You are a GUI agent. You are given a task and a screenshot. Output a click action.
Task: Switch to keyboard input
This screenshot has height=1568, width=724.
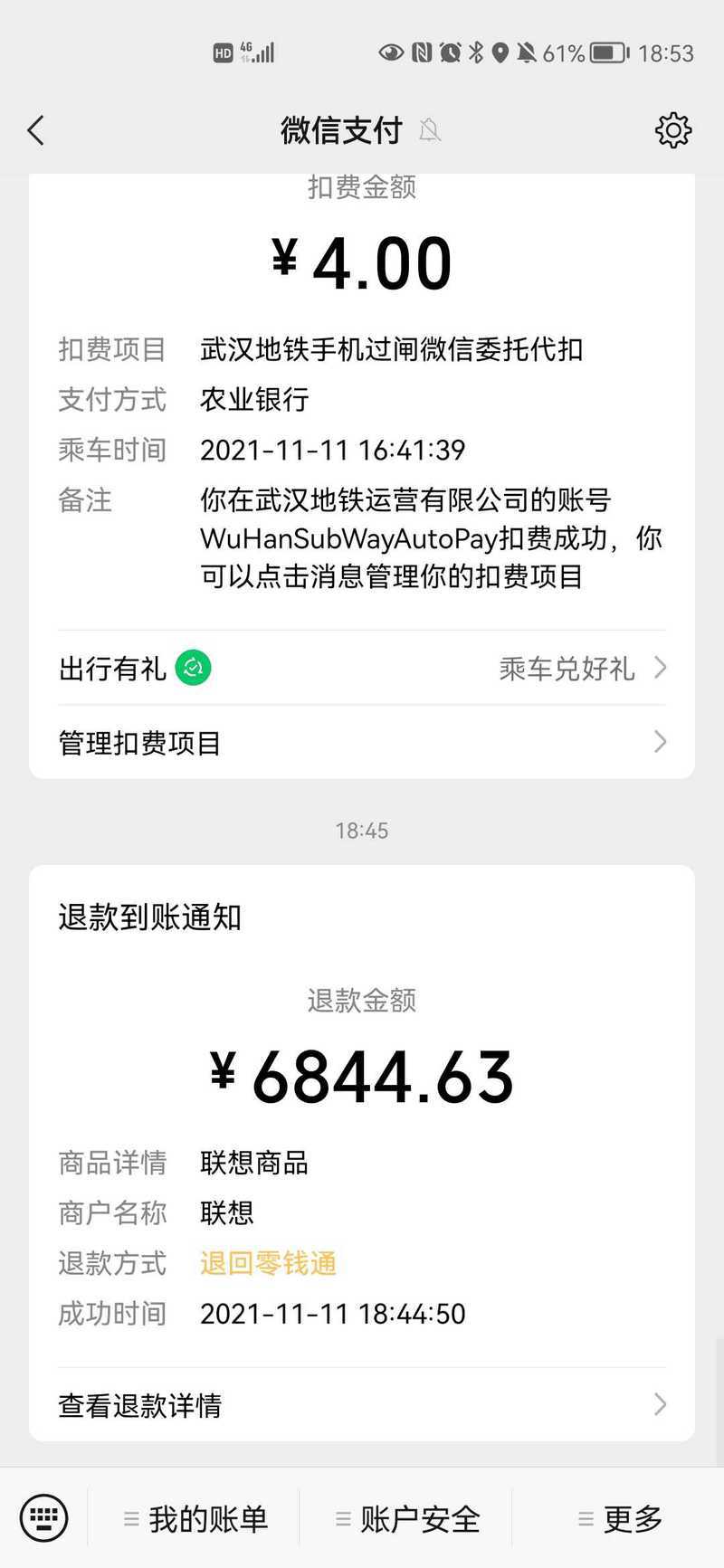(x=43, y=1517)
